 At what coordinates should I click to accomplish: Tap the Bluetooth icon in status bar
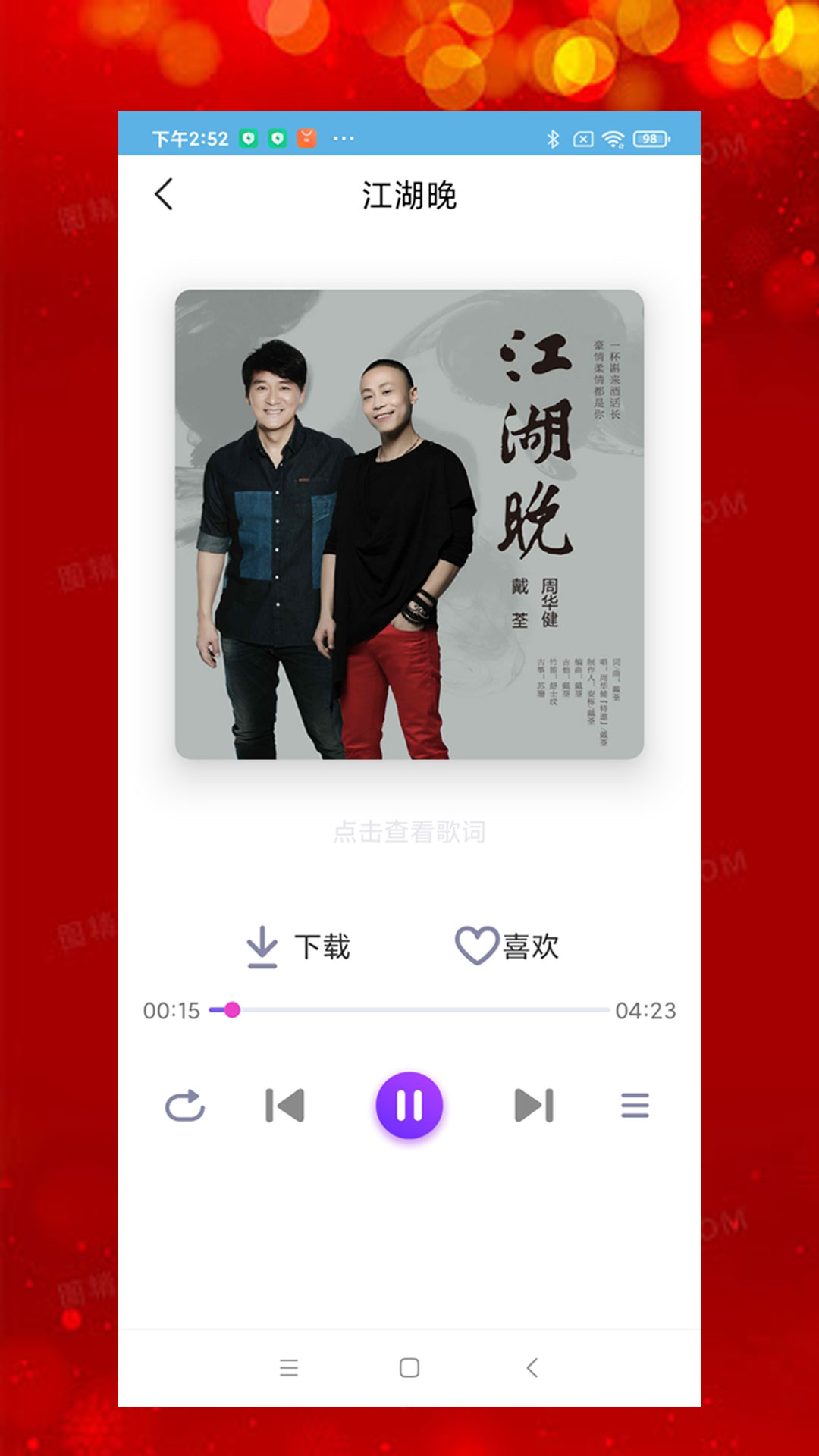click(553, 138)
